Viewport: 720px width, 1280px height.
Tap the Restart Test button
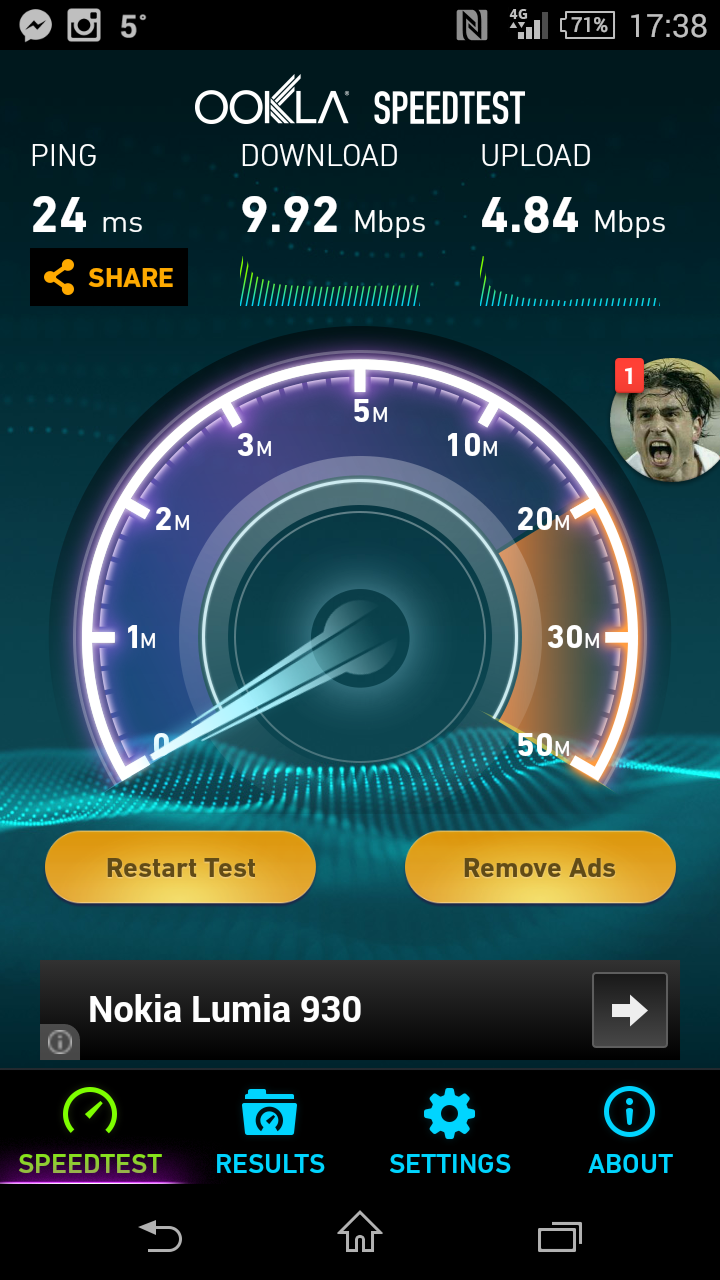click(x=181, y=867)
